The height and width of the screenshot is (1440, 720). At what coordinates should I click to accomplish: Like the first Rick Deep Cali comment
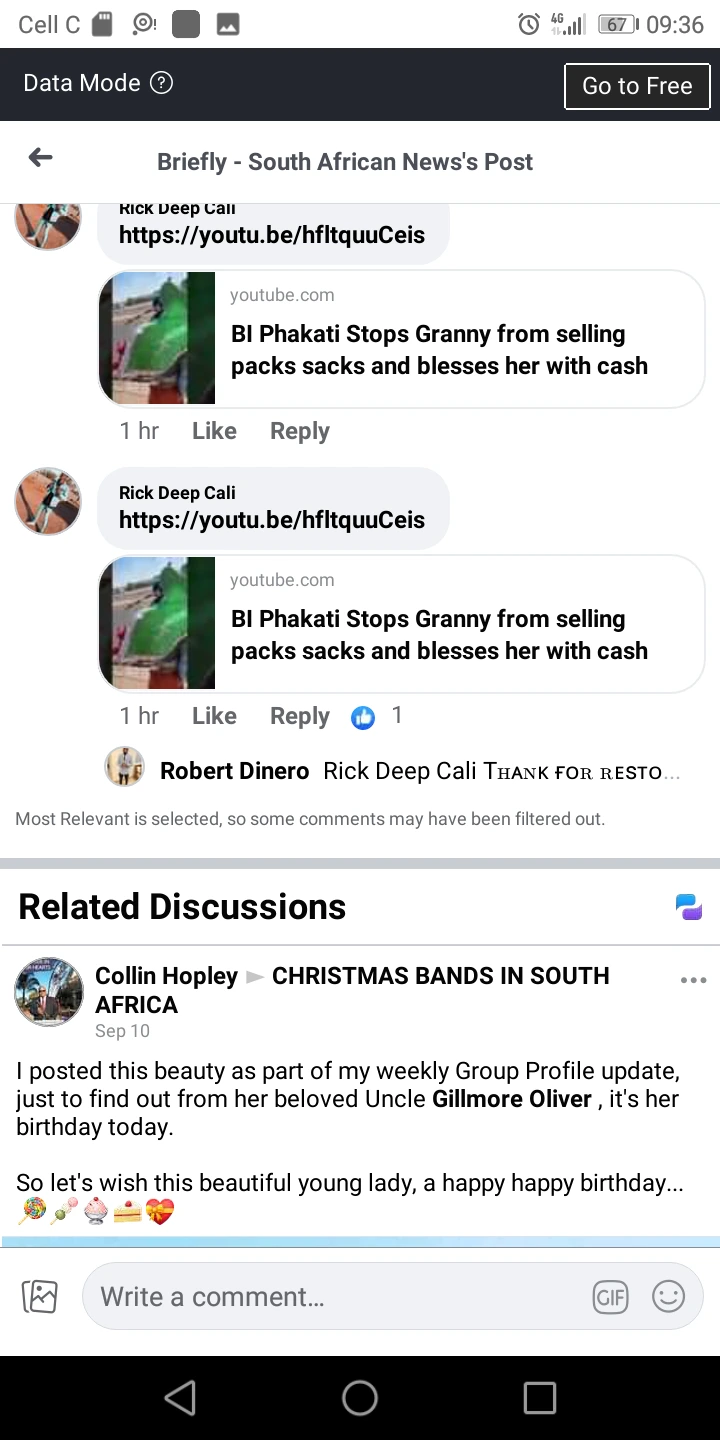pos(214,431)
